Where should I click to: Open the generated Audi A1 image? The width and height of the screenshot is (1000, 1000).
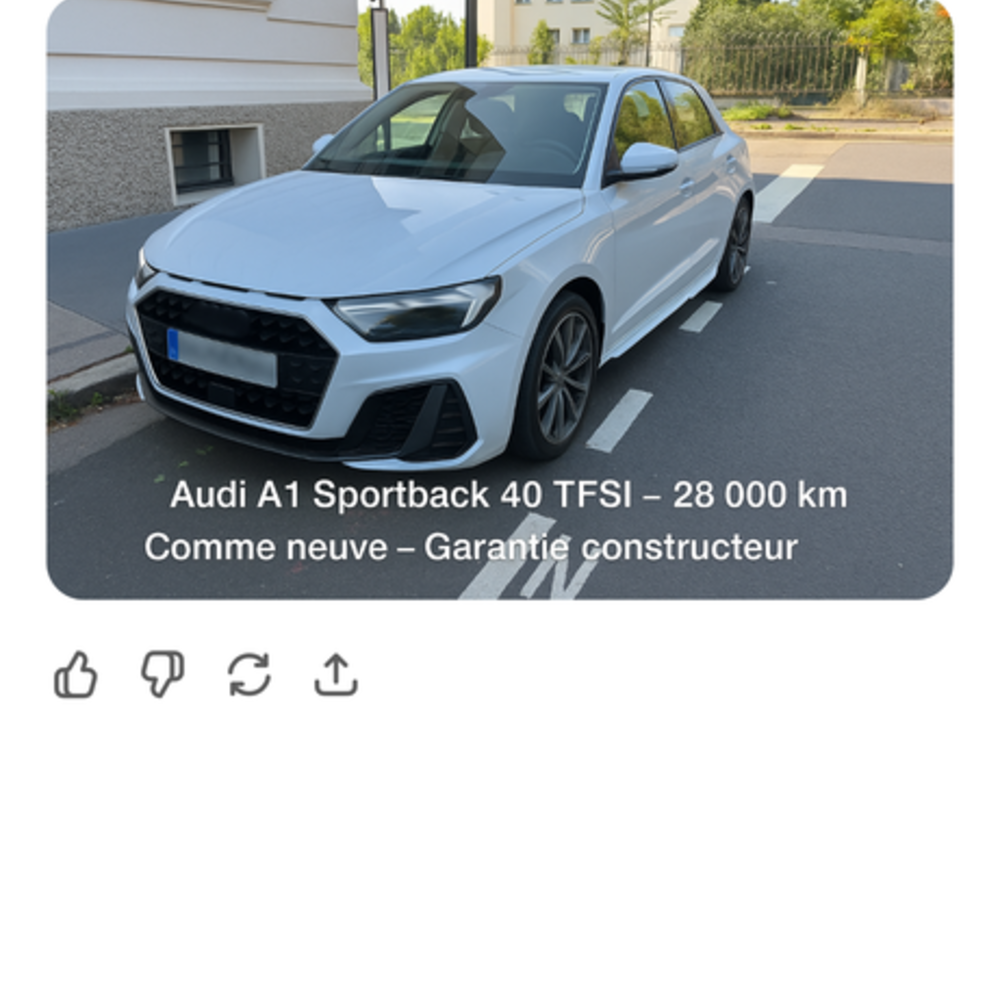pyautogui.click(x=500, y=300)
